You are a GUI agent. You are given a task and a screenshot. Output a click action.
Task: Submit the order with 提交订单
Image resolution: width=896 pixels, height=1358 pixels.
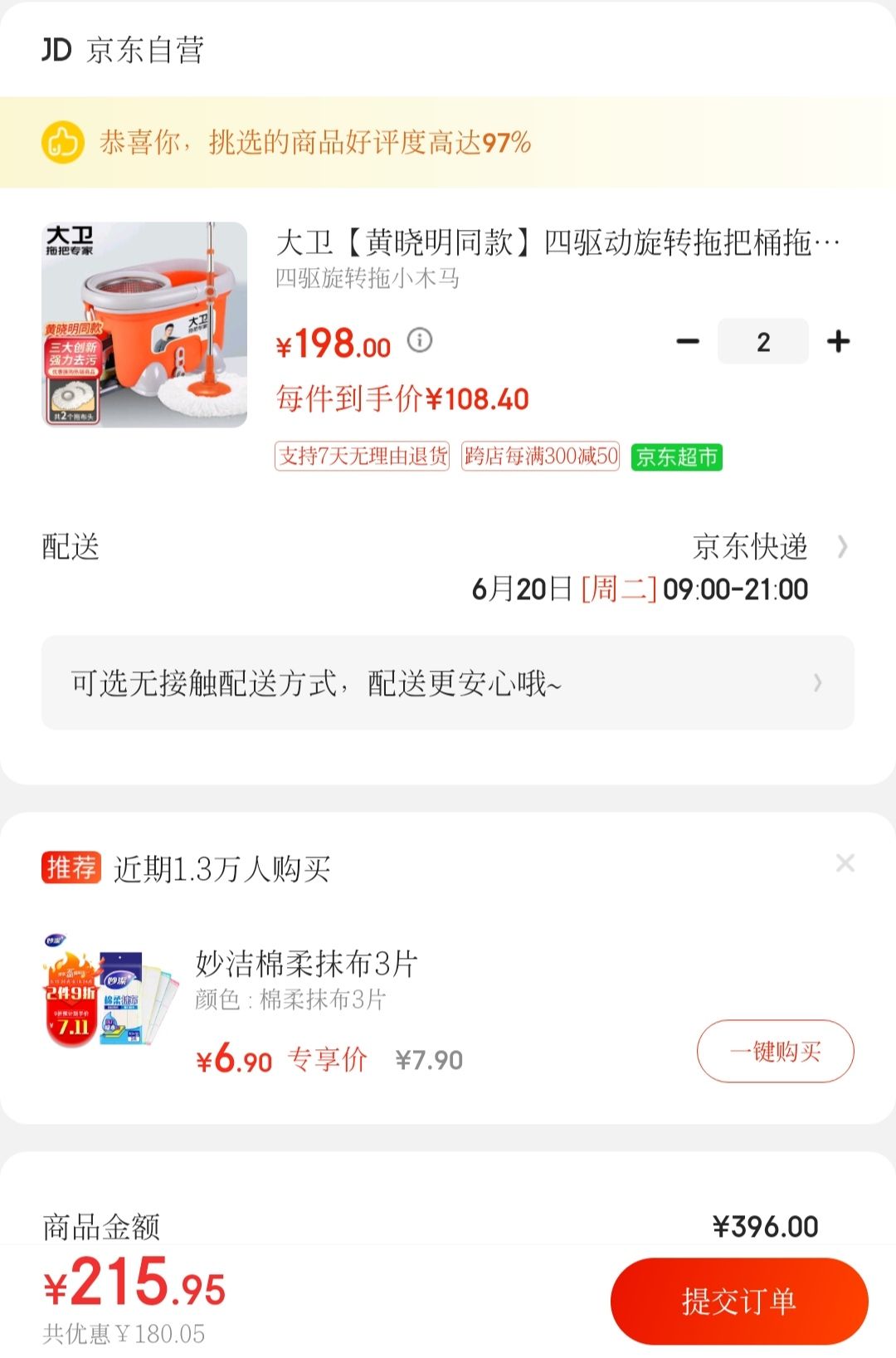tap(738, 1301)
